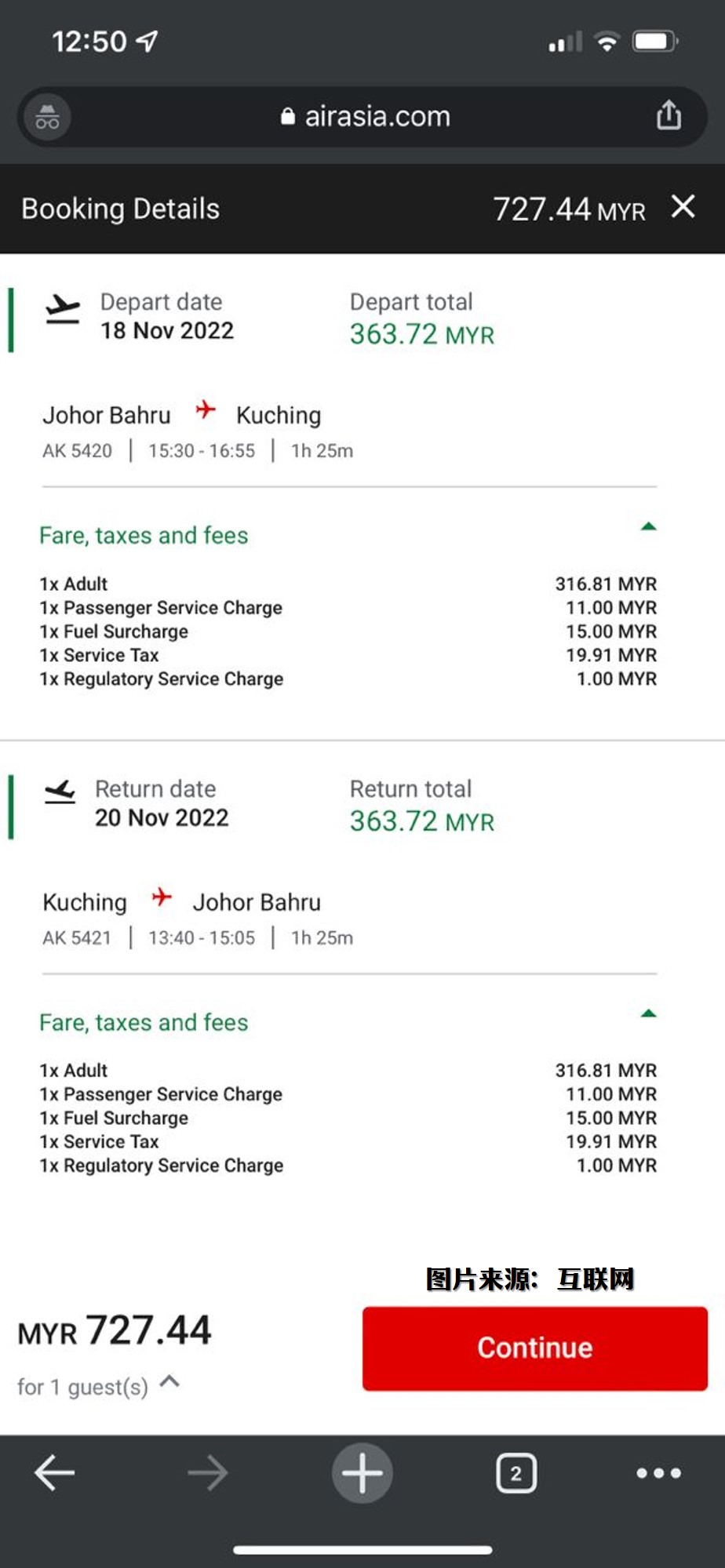Image resolution: width=725 pixels, height=1568 pixels.
Task: Toggle the guest price summary chevron
Action: pyautogui.click(x=169, y=1381)
